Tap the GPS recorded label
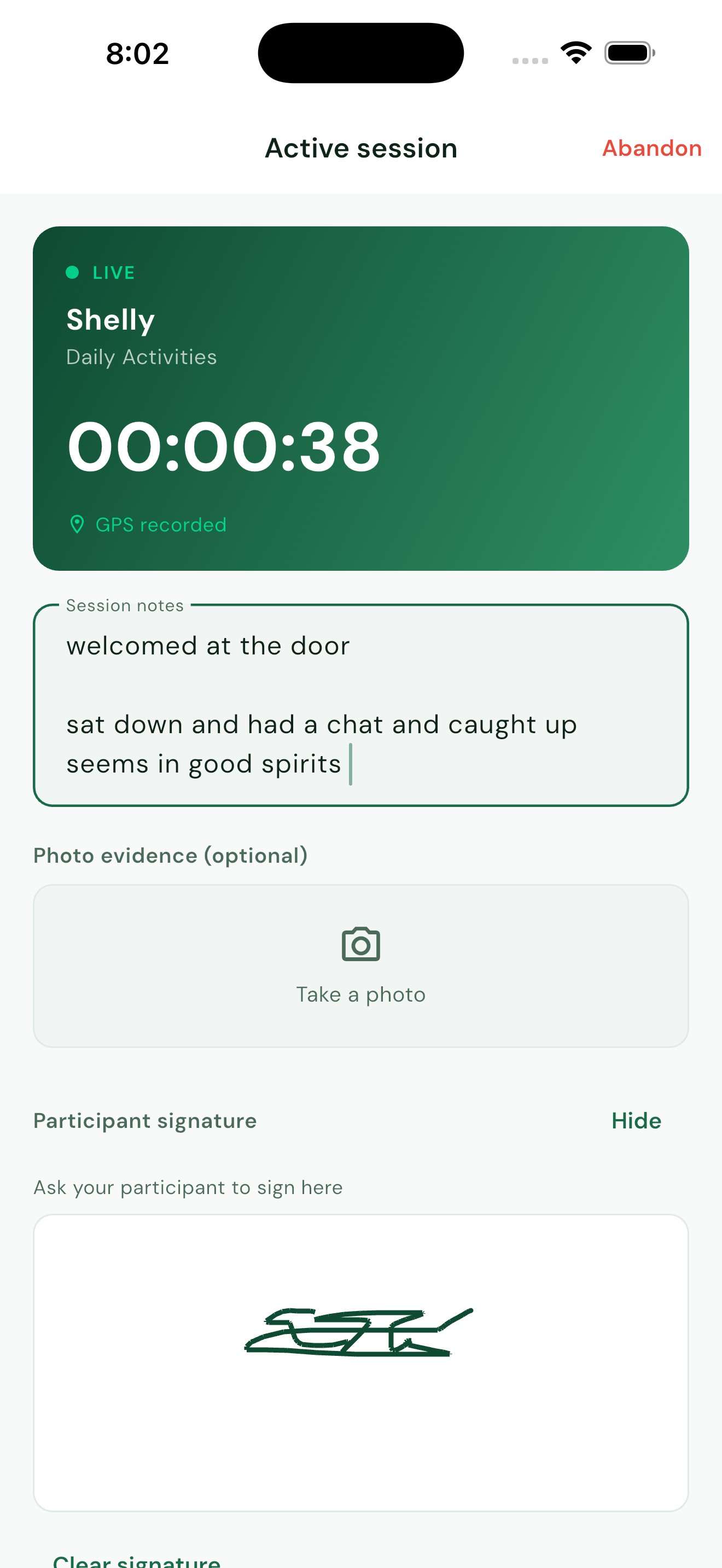This screenshot has height=1568, width=722. (160, 524)
